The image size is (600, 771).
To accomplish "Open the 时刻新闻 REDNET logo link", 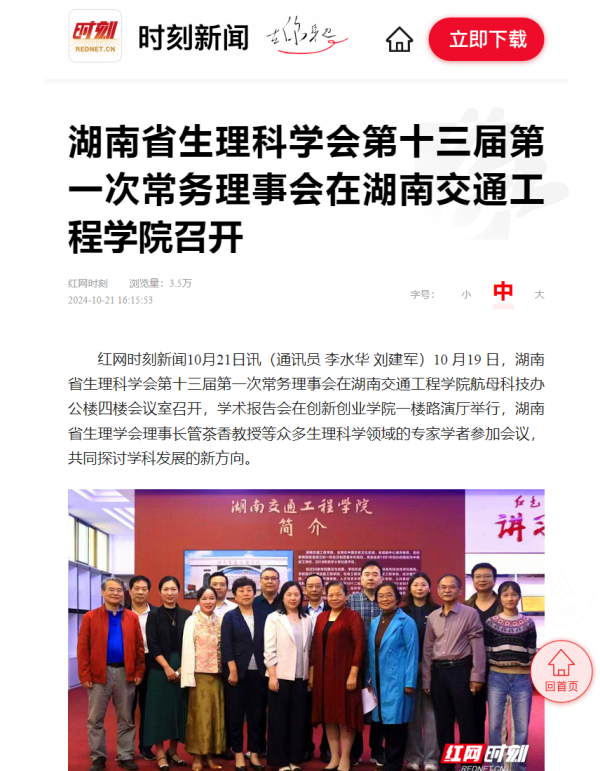I will [95, 37].
